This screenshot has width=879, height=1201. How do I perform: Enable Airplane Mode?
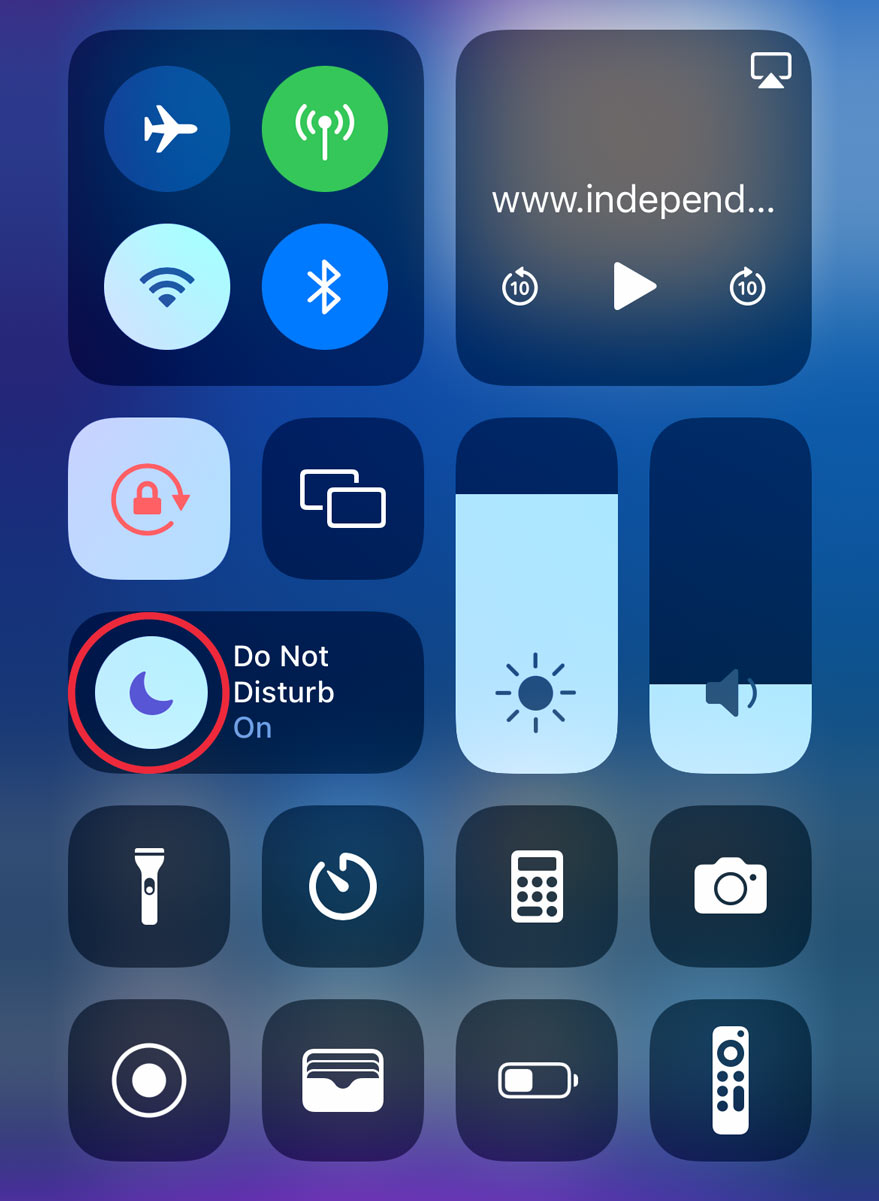coord(167,129)
